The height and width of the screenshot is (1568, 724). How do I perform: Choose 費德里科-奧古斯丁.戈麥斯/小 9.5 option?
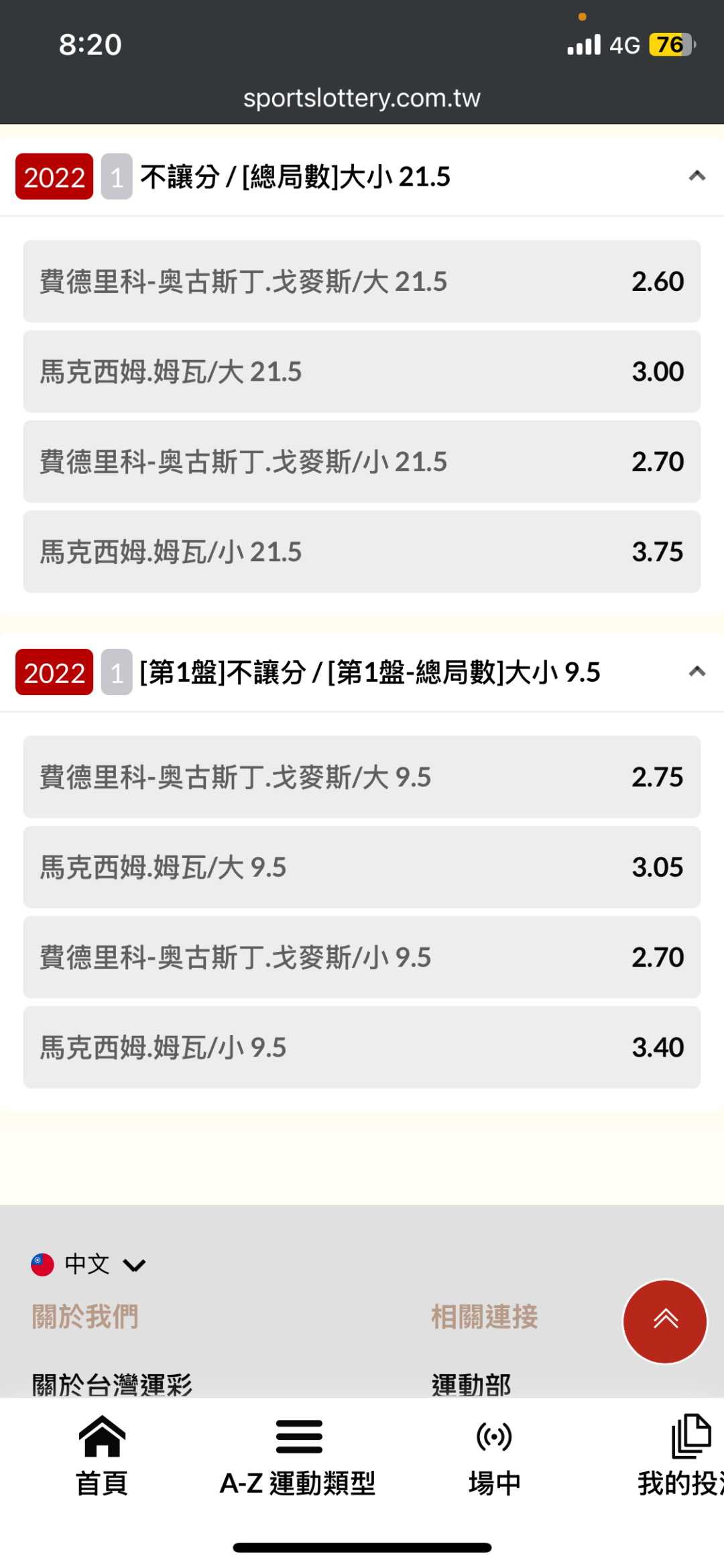click(362, 957)
